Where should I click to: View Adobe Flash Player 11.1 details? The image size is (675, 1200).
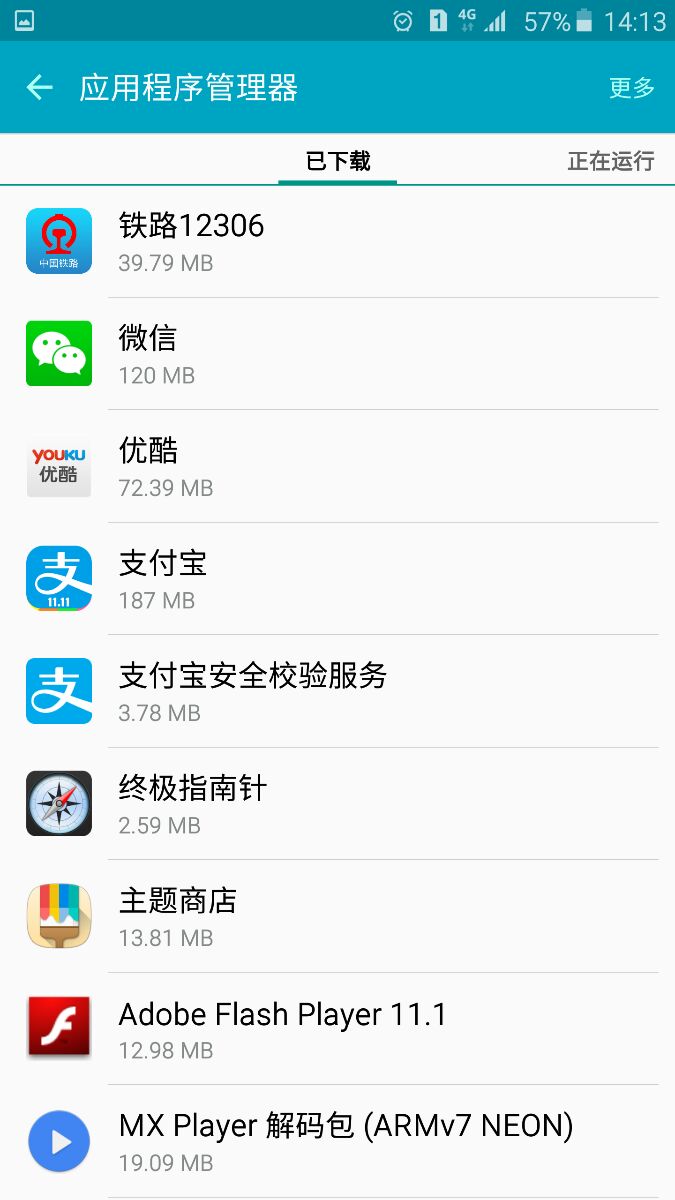pos(338,1028)
